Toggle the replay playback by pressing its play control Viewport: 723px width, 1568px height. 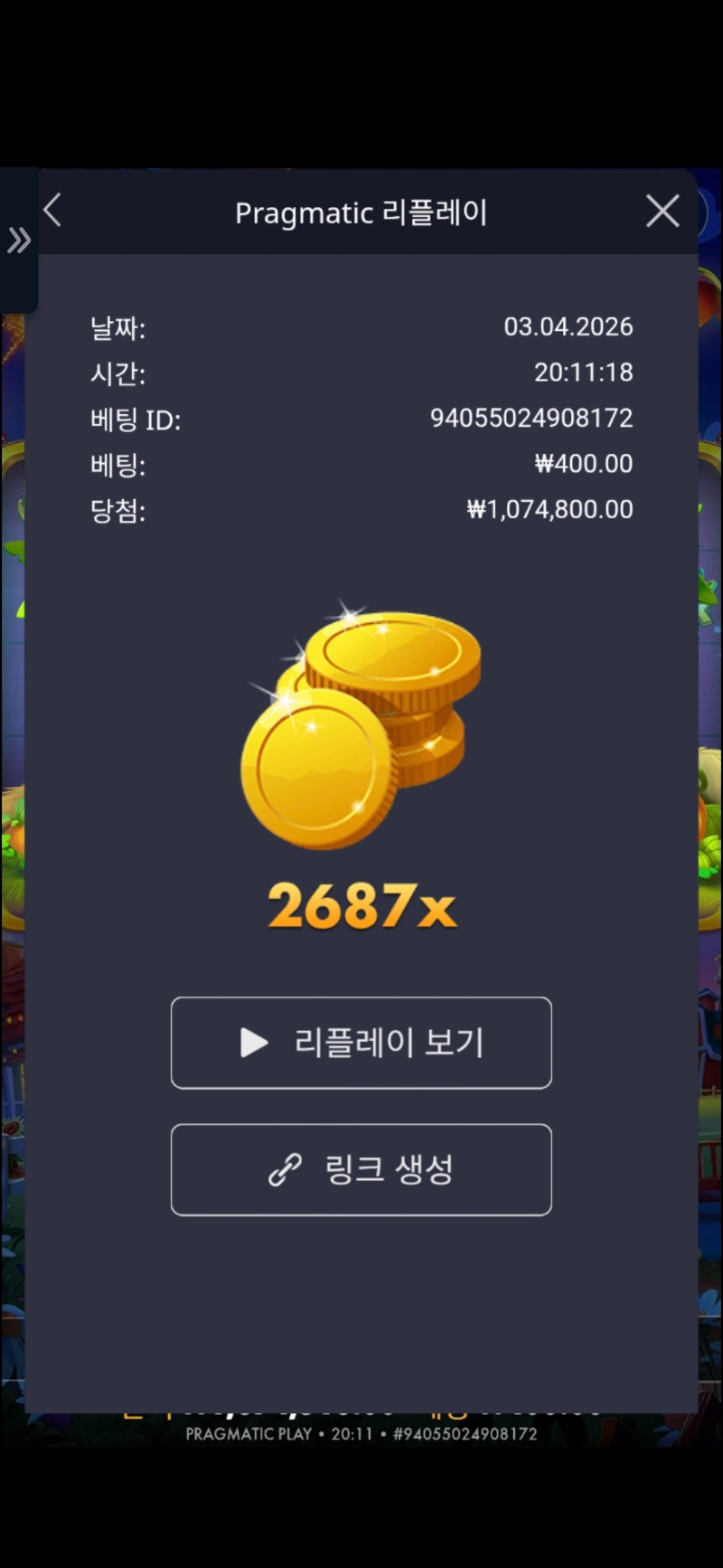coord(361,1043)
